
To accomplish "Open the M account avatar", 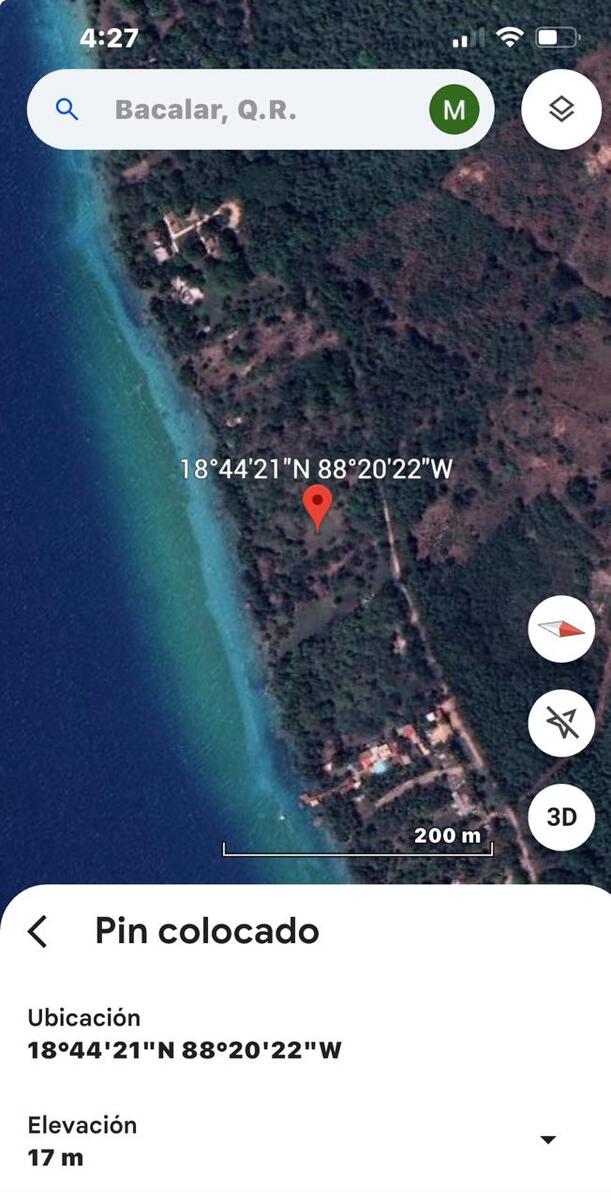I will pos(454,109).
